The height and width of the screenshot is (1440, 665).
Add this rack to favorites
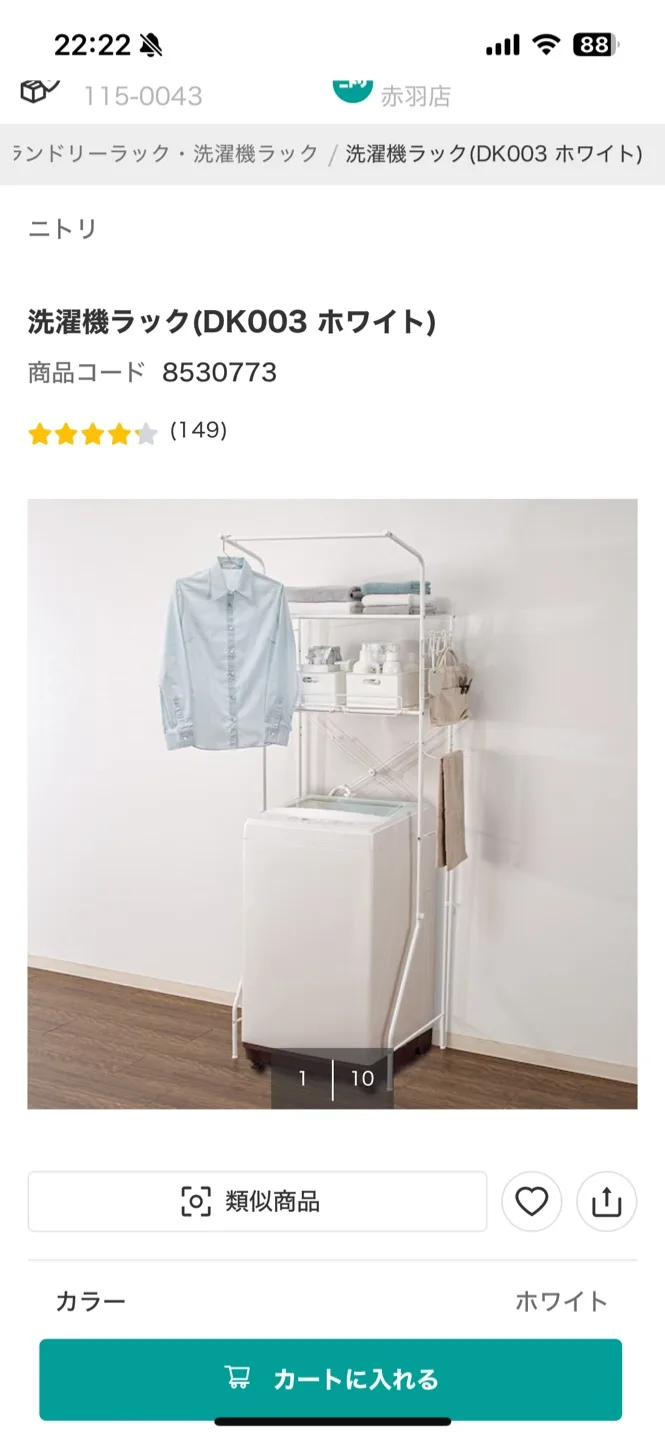coord(531,1201)
